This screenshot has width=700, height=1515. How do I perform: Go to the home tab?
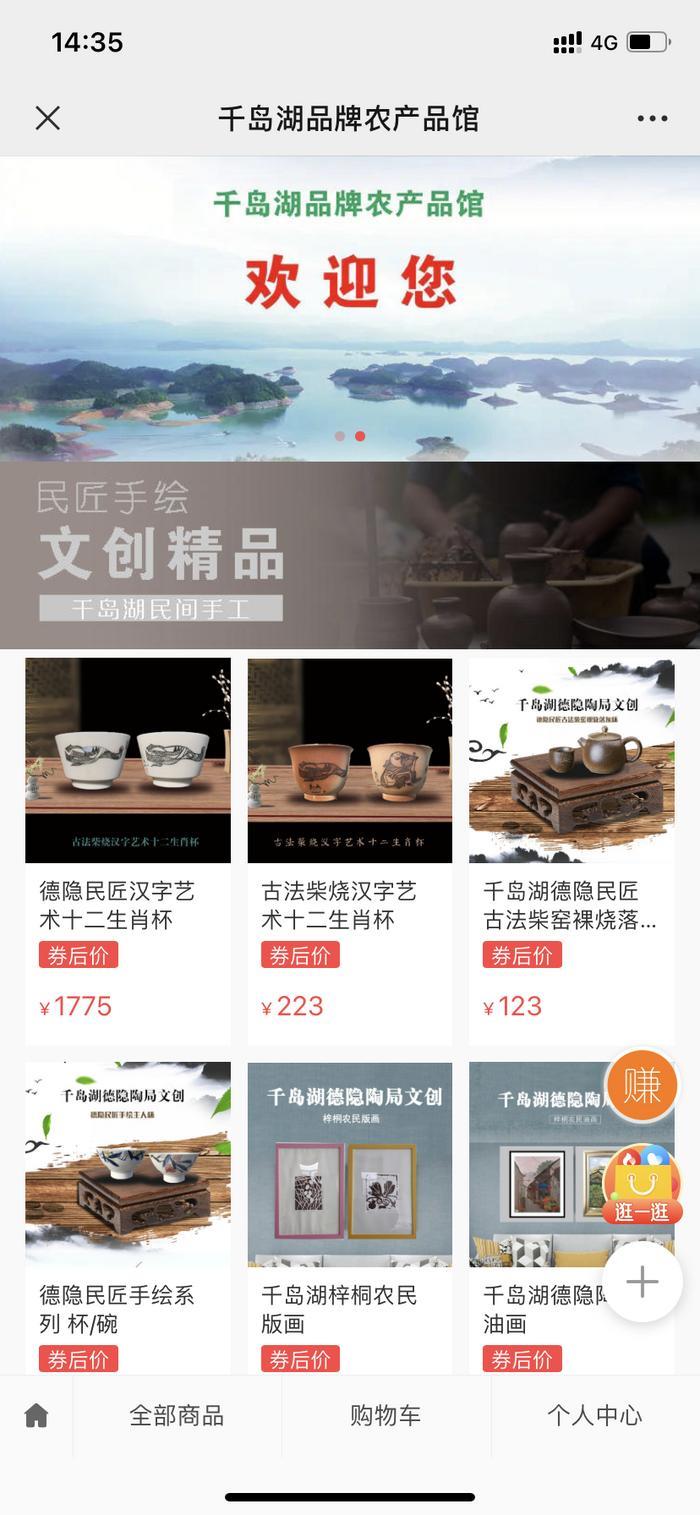(36, 1415)
